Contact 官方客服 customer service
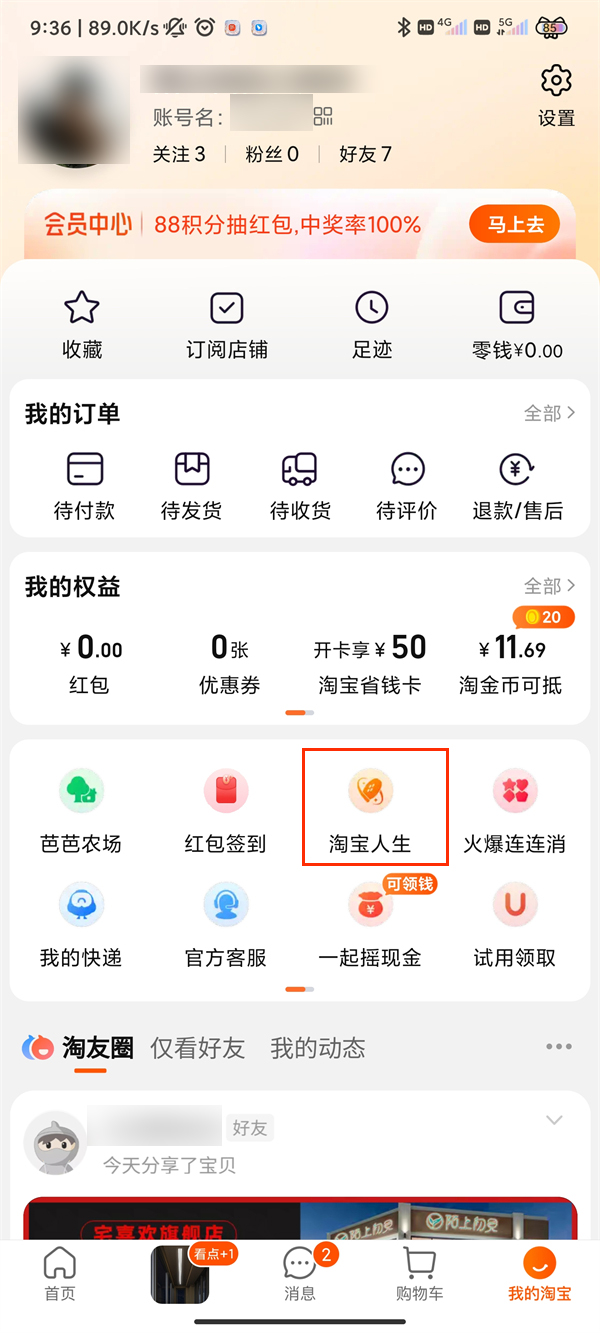600x1333 pixels. pos(226,924)
